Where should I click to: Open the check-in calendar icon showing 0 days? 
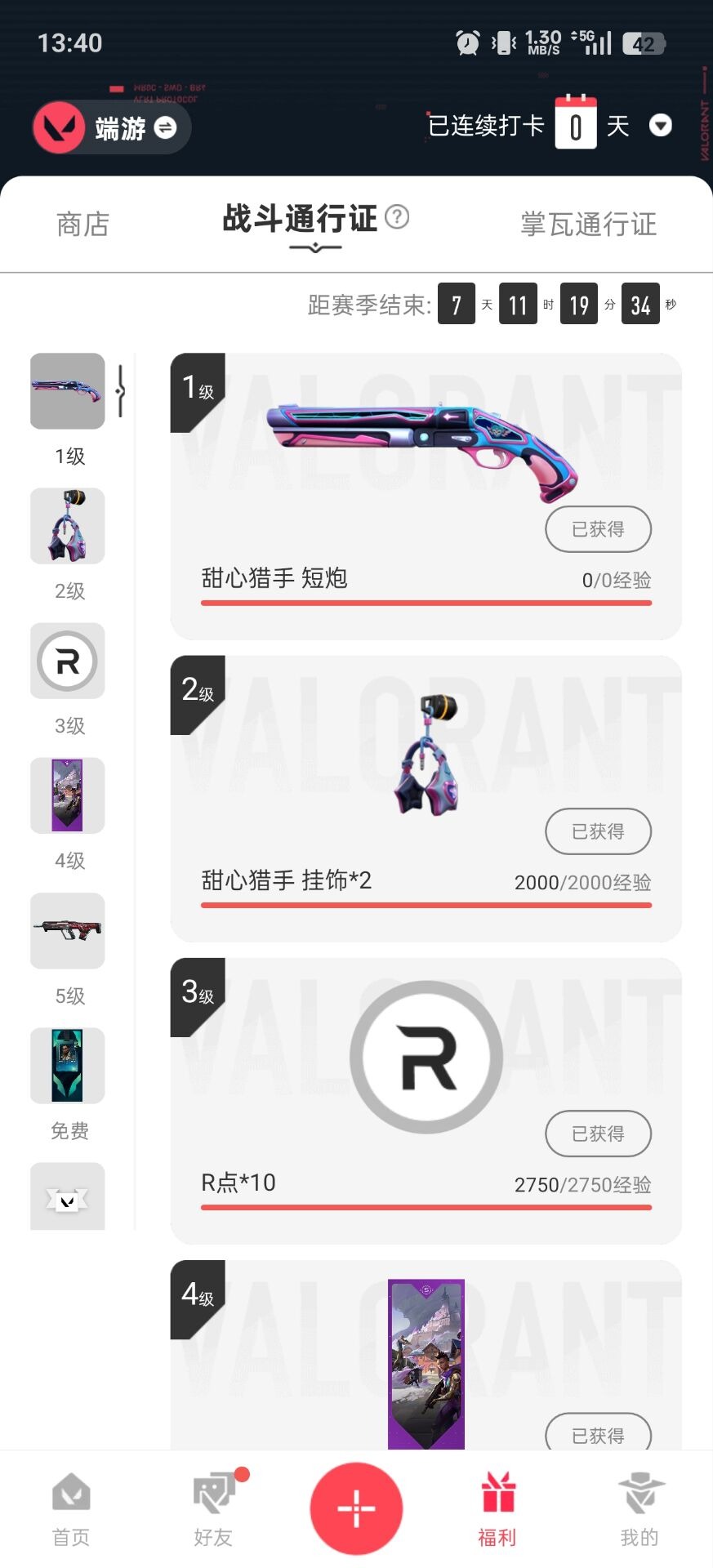click(577, 123)
